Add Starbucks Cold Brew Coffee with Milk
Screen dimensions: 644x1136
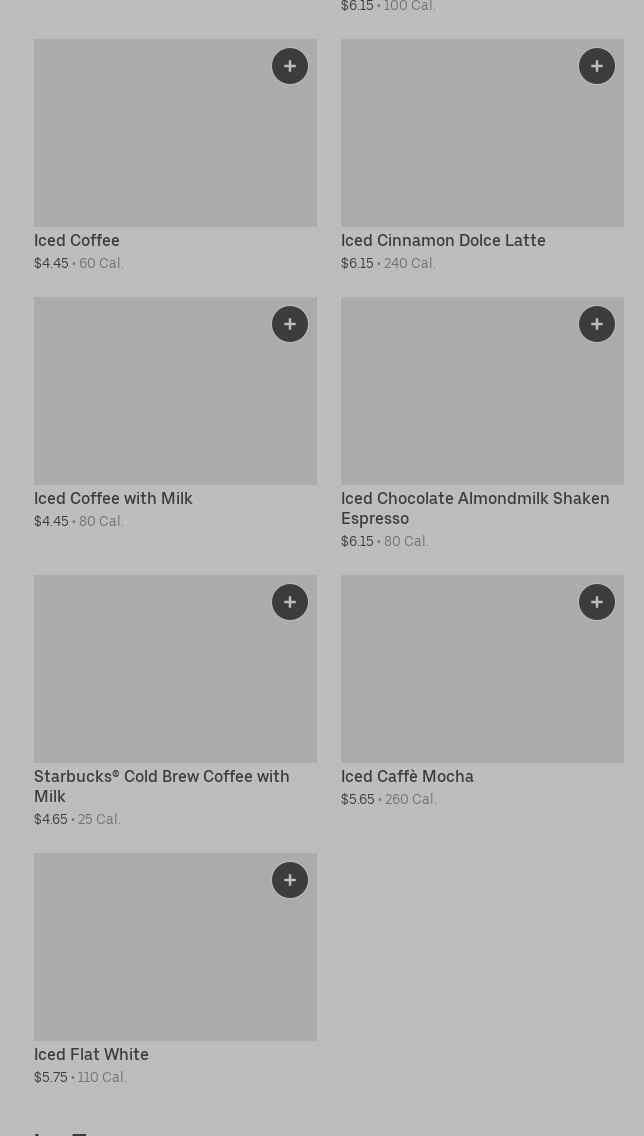click(290, 602)
